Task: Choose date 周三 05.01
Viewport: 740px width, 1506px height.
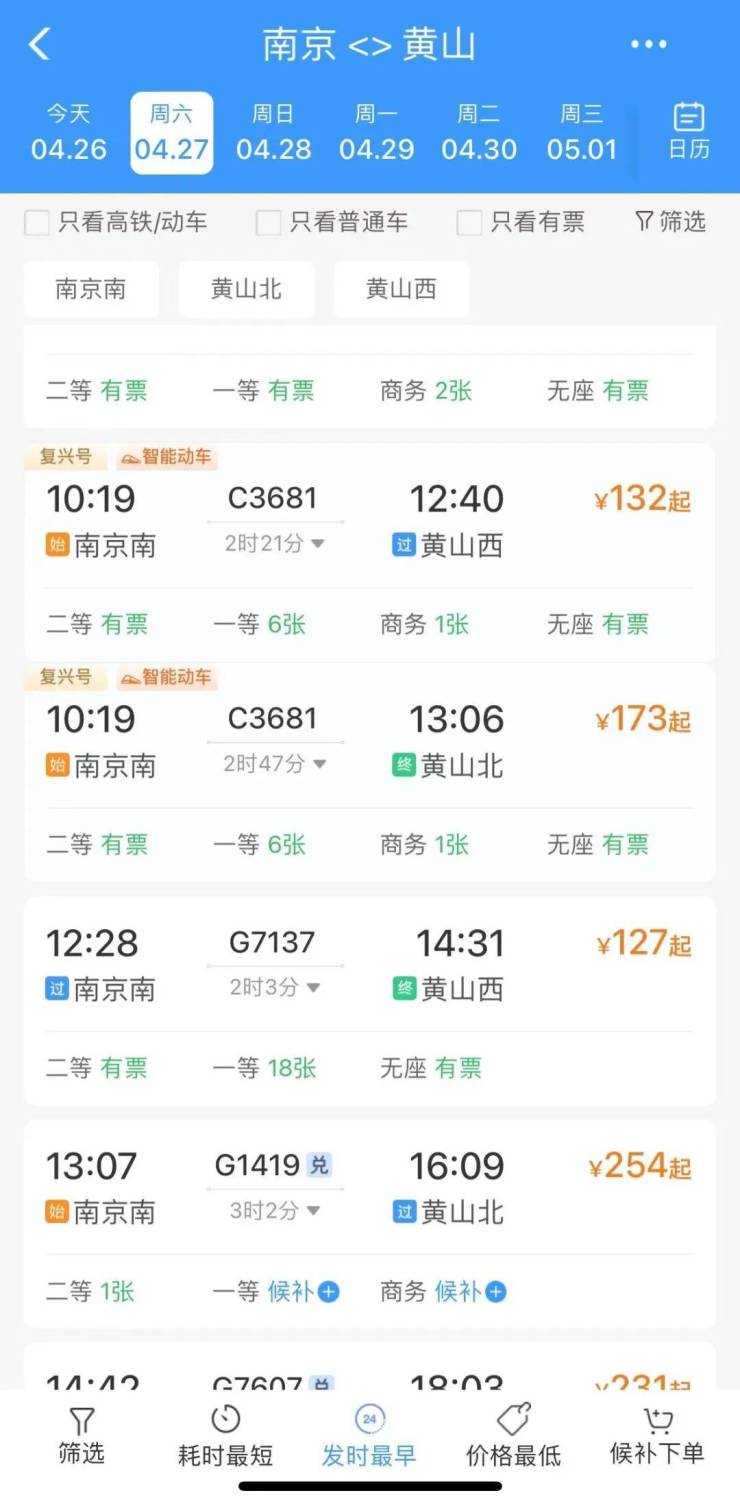Action: pyautogui.click(x=582, y=133)
